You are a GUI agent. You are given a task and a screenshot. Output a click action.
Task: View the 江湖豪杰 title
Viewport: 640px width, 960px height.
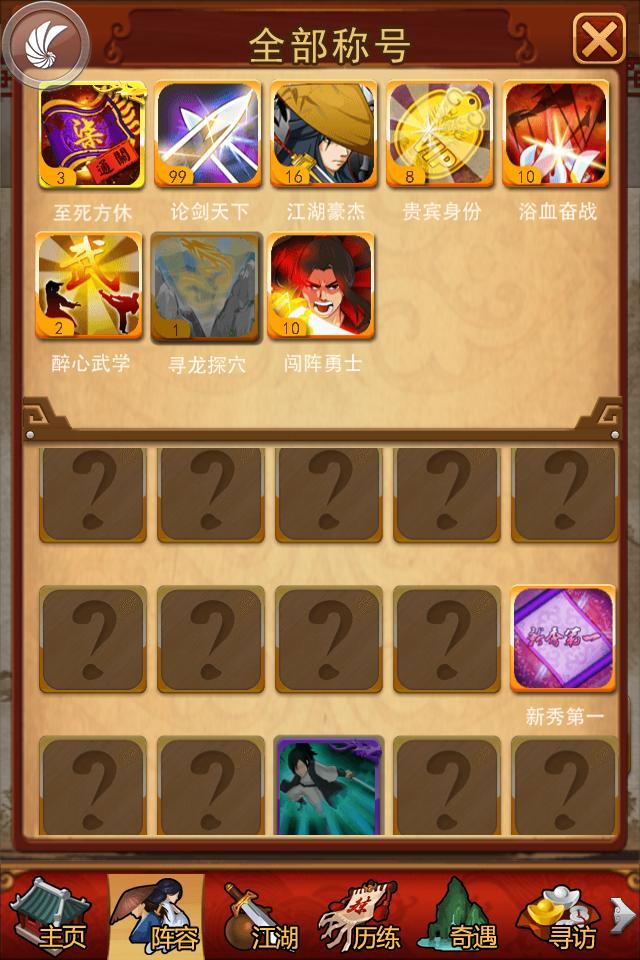pyautogui.click(x=324, y=135)
